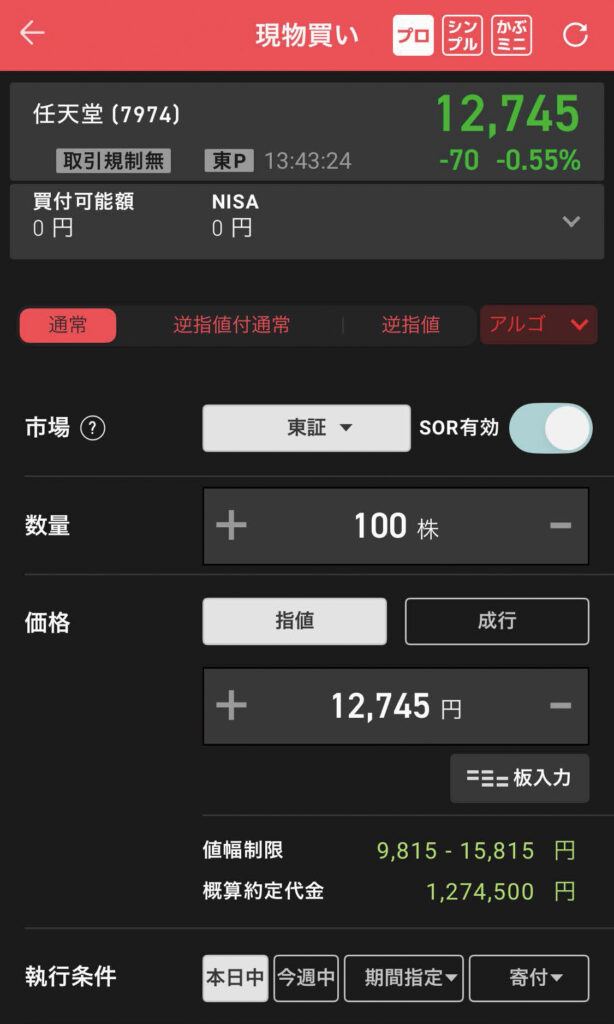Open help for 市場
This screenshot has height=1024, width=614.
[93, 428]
